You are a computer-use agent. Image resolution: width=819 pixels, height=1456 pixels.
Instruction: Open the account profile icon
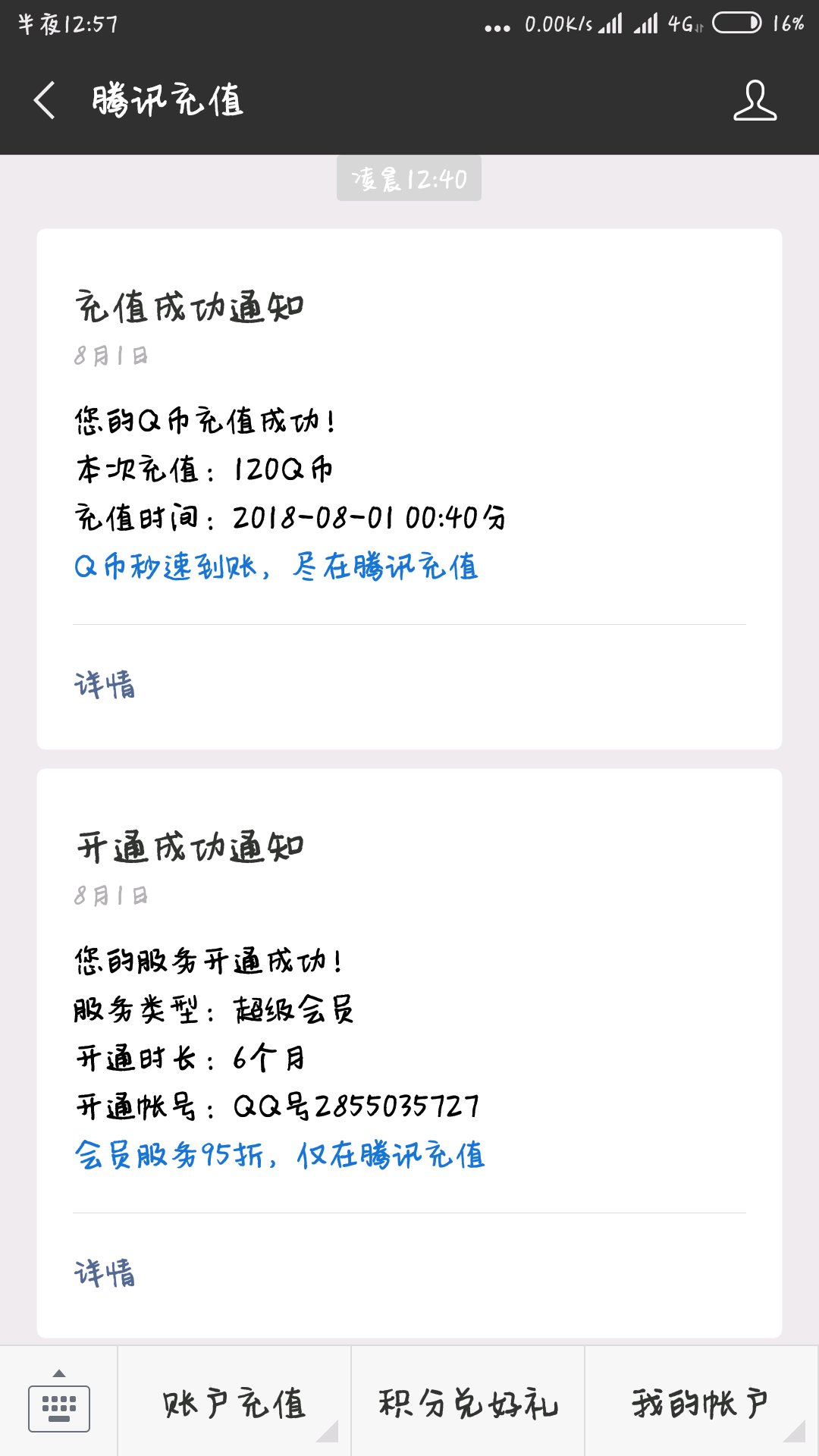tap(755, 100)
